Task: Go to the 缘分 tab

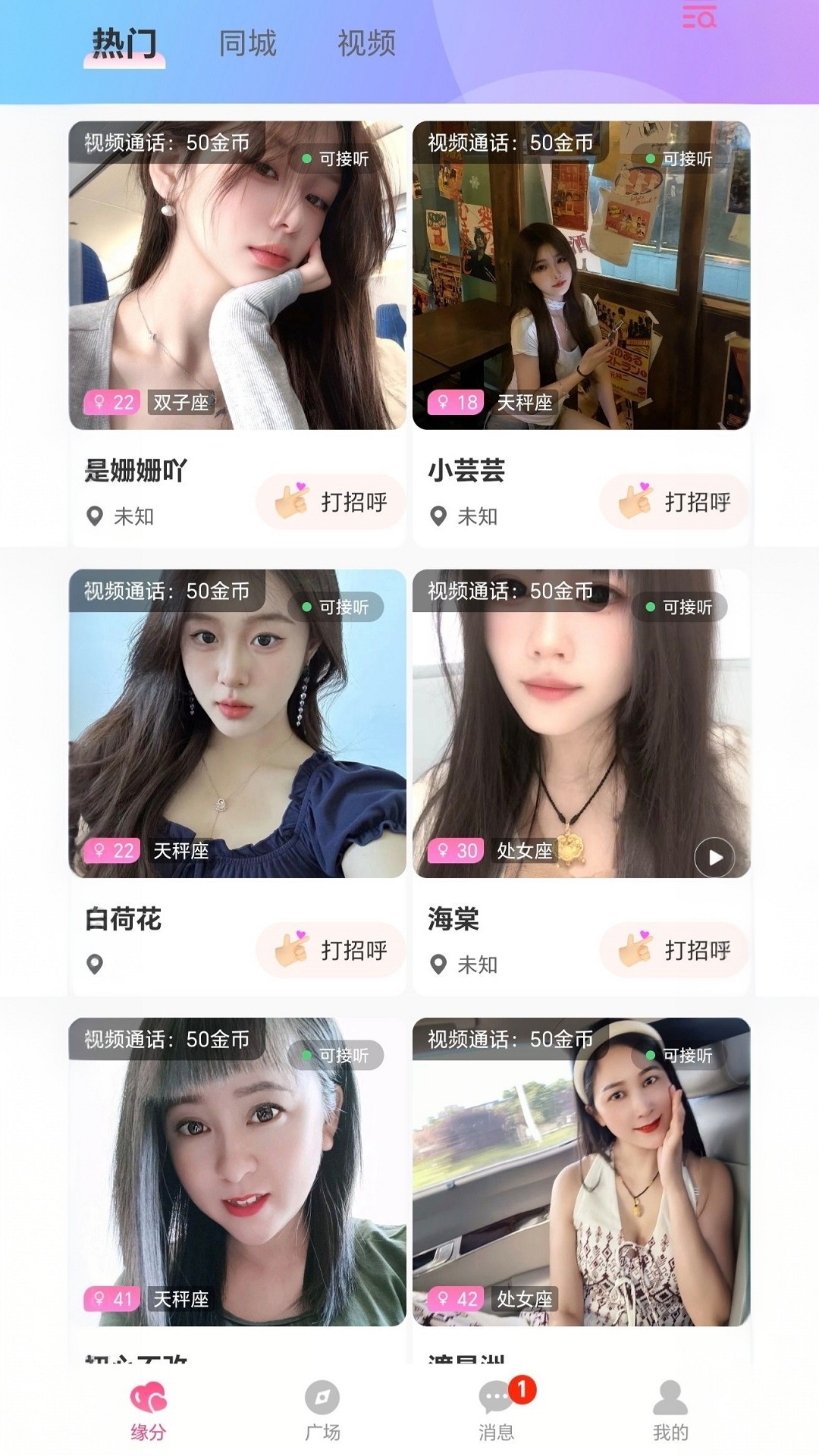Action: pos(148,1410)
